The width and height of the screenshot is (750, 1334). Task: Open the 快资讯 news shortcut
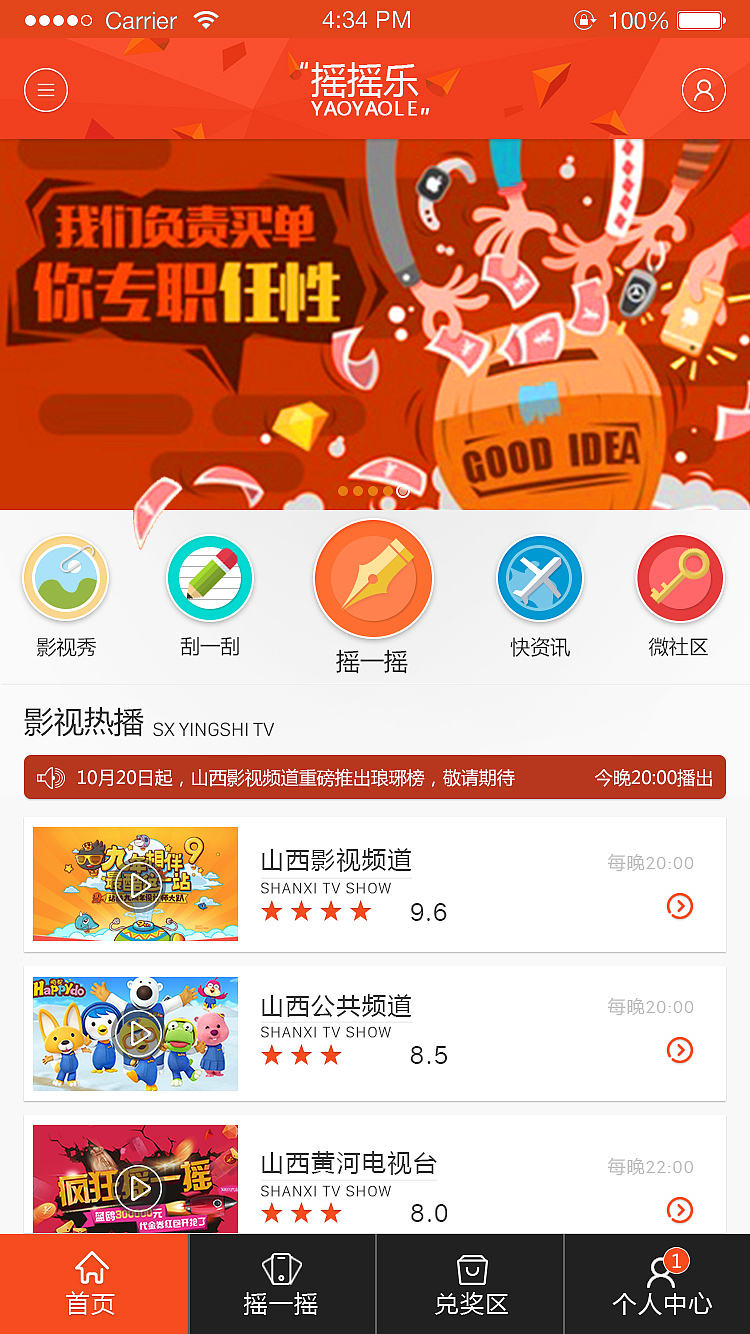coord(540,579)
